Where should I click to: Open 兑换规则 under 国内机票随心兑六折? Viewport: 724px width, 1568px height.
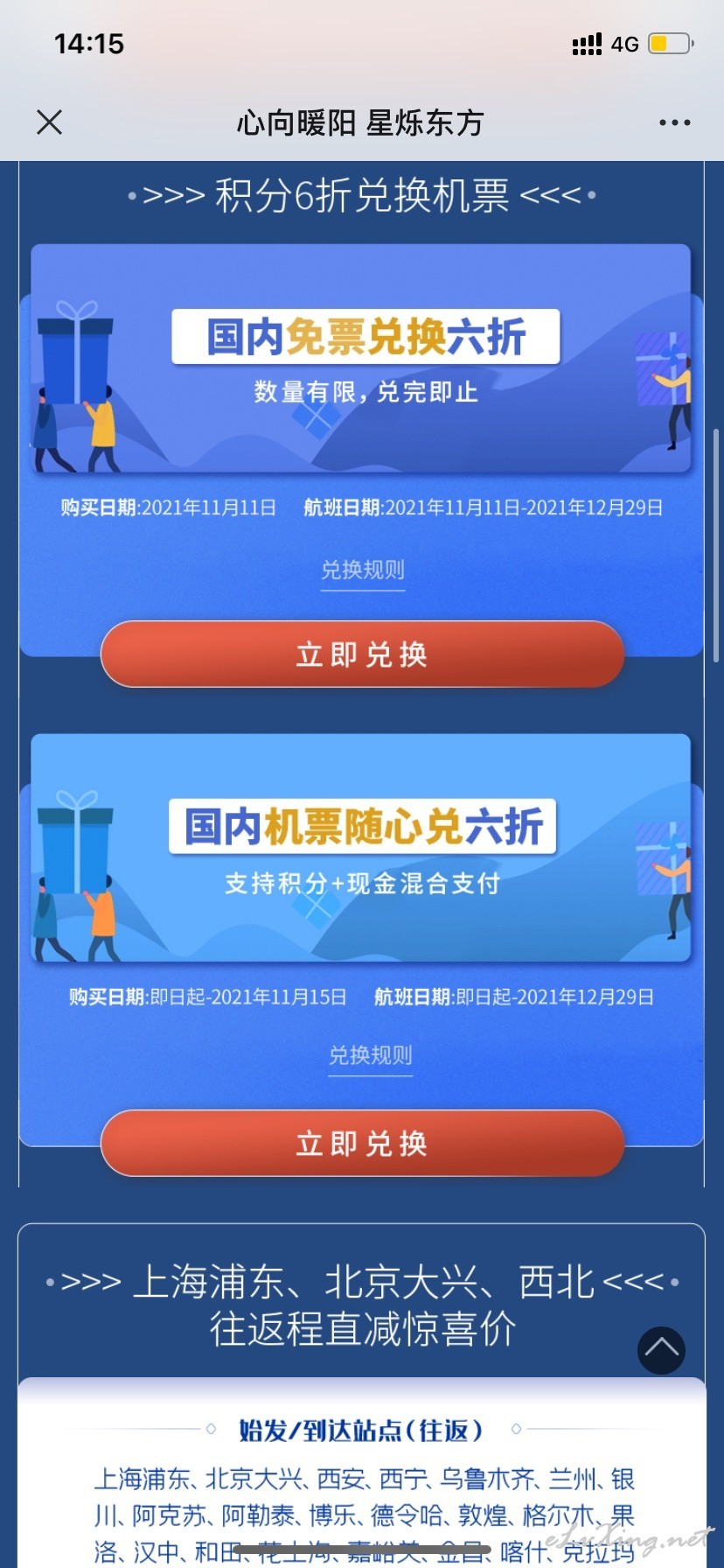[x=371, y=1056]
